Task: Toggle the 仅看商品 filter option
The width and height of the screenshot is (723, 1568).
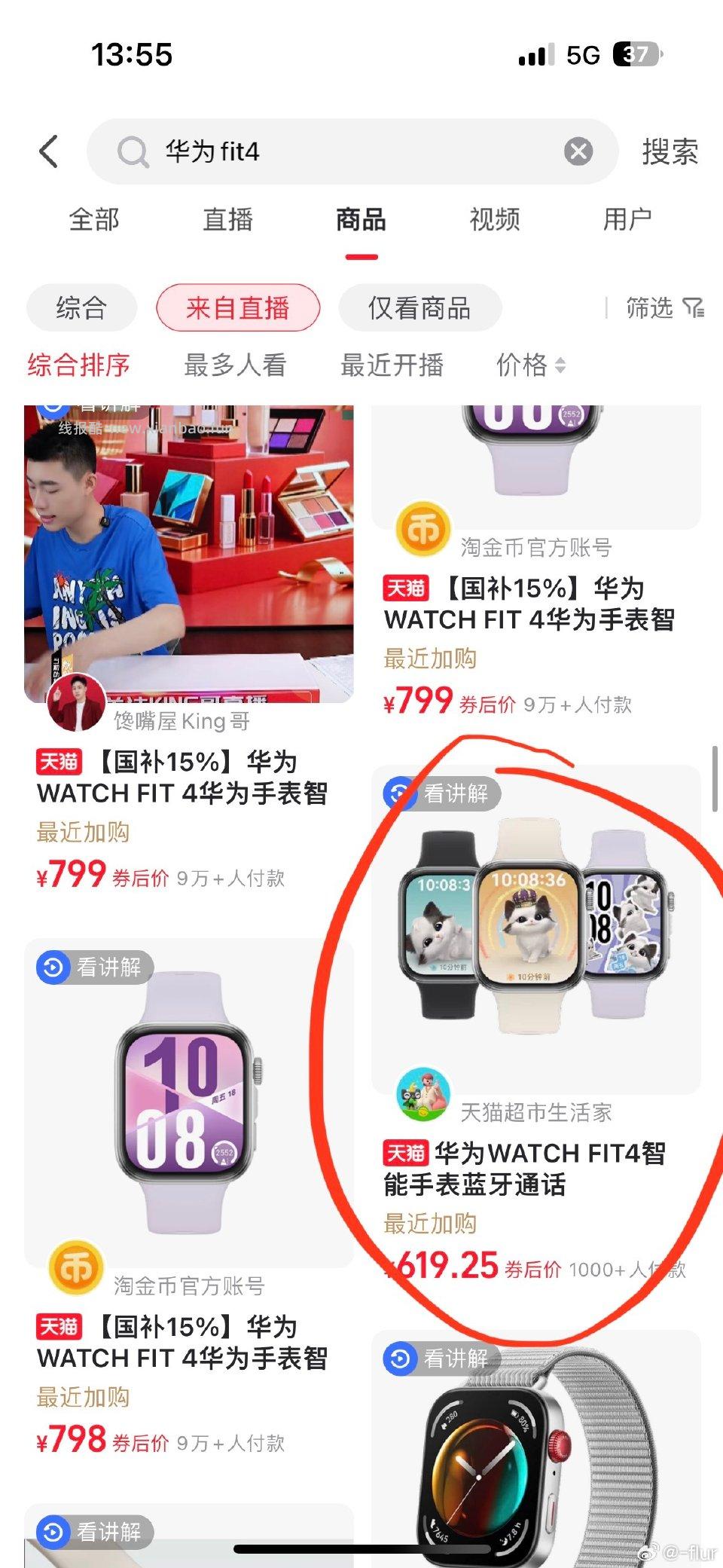Action: tap(419, 309)
